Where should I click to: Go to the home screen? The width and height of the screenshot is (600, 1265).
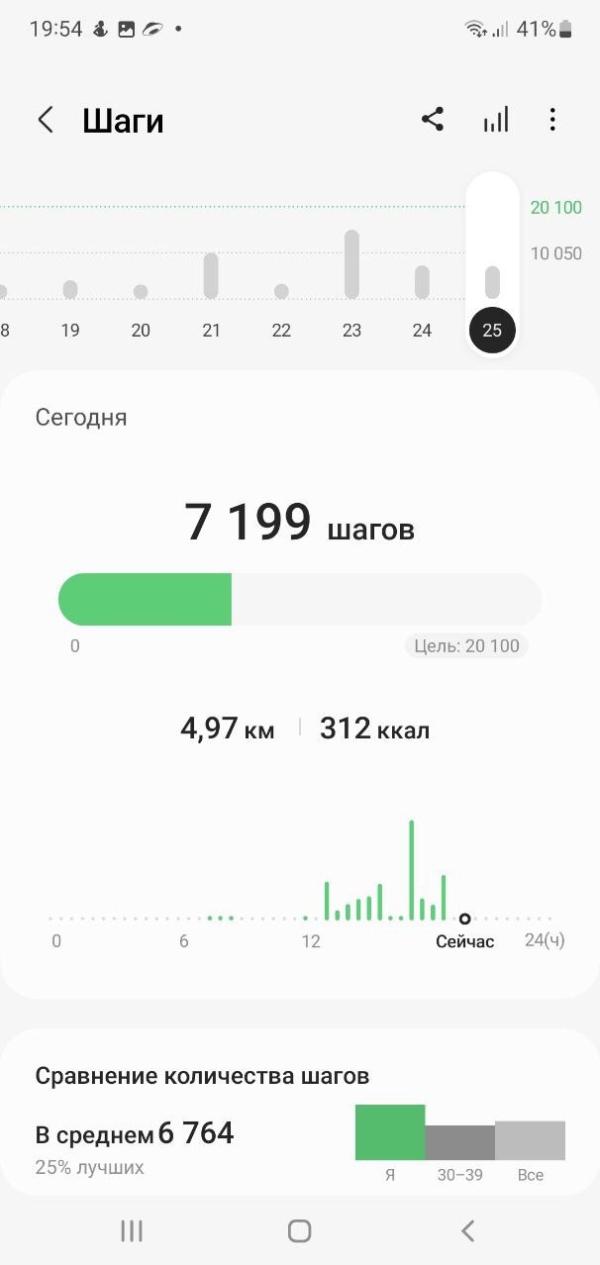click(299, 1231)
